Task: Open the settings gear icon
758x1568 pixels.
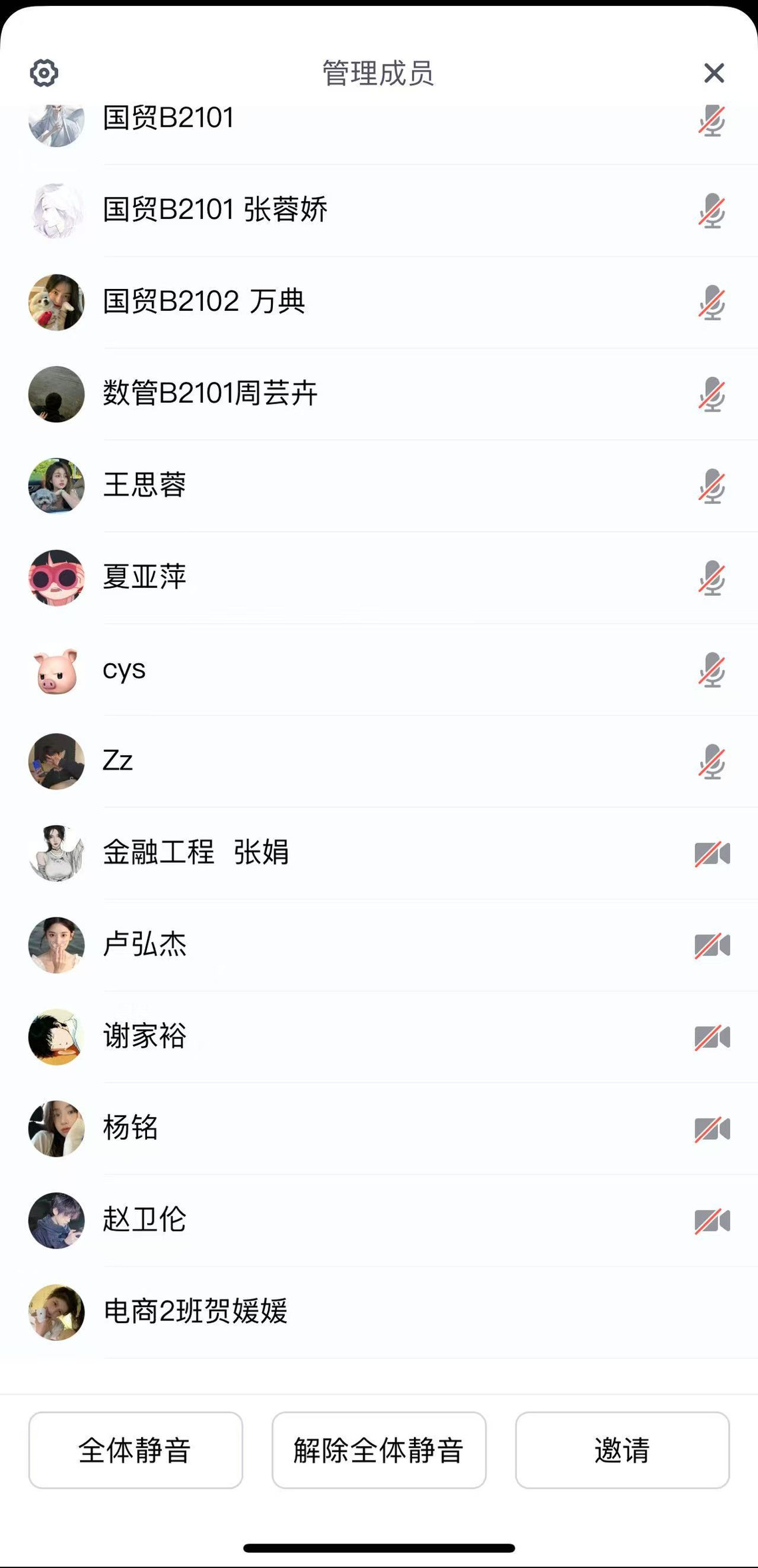Action: coord(44,73)
